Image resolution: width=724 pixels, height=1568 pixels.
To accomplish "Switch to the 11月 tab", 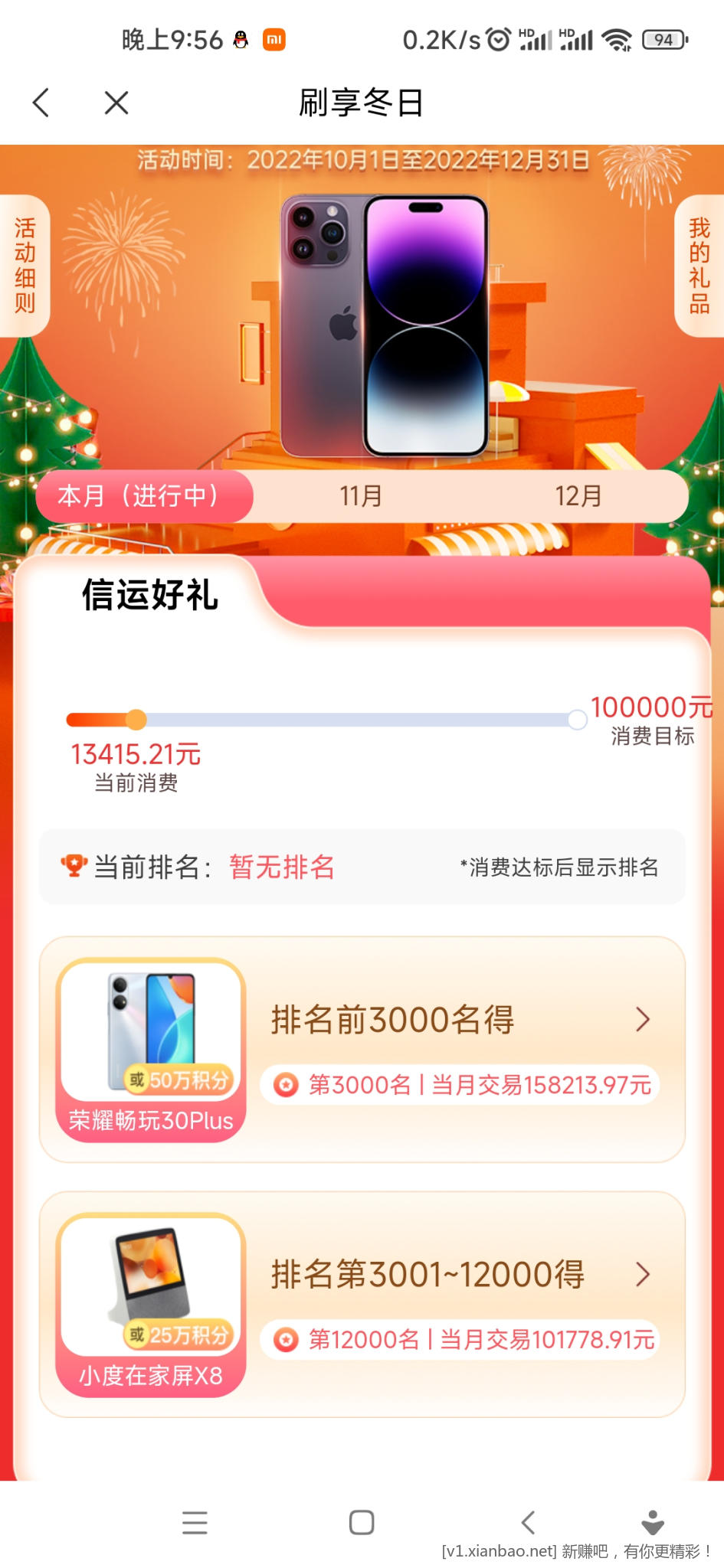I will (x=361, y=496).
